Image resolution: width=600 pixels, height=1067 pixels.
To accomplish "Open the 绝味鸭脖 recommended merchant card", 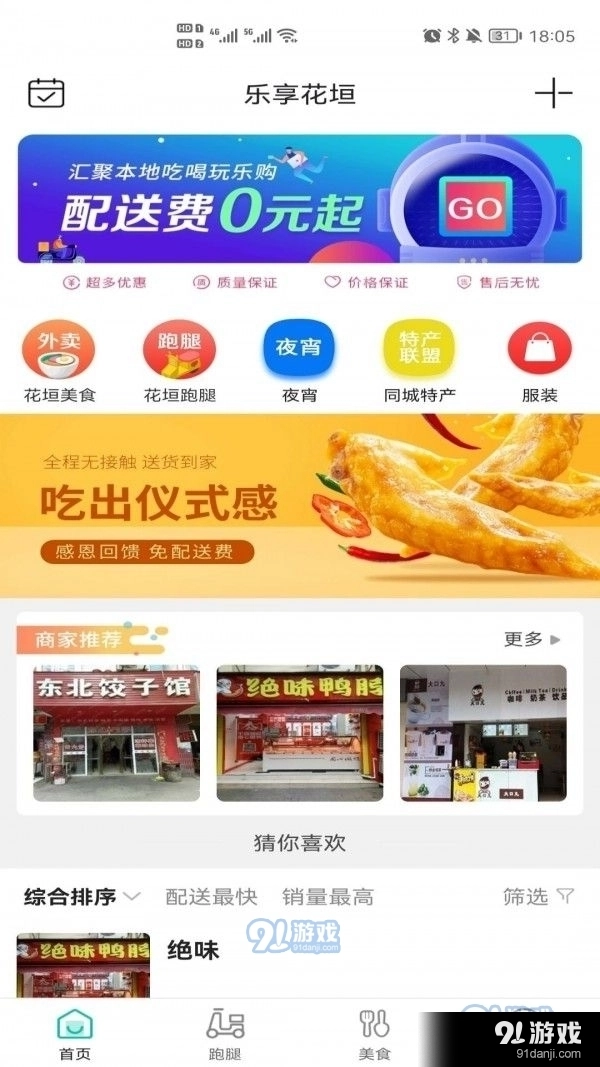I will pos(300,733).
